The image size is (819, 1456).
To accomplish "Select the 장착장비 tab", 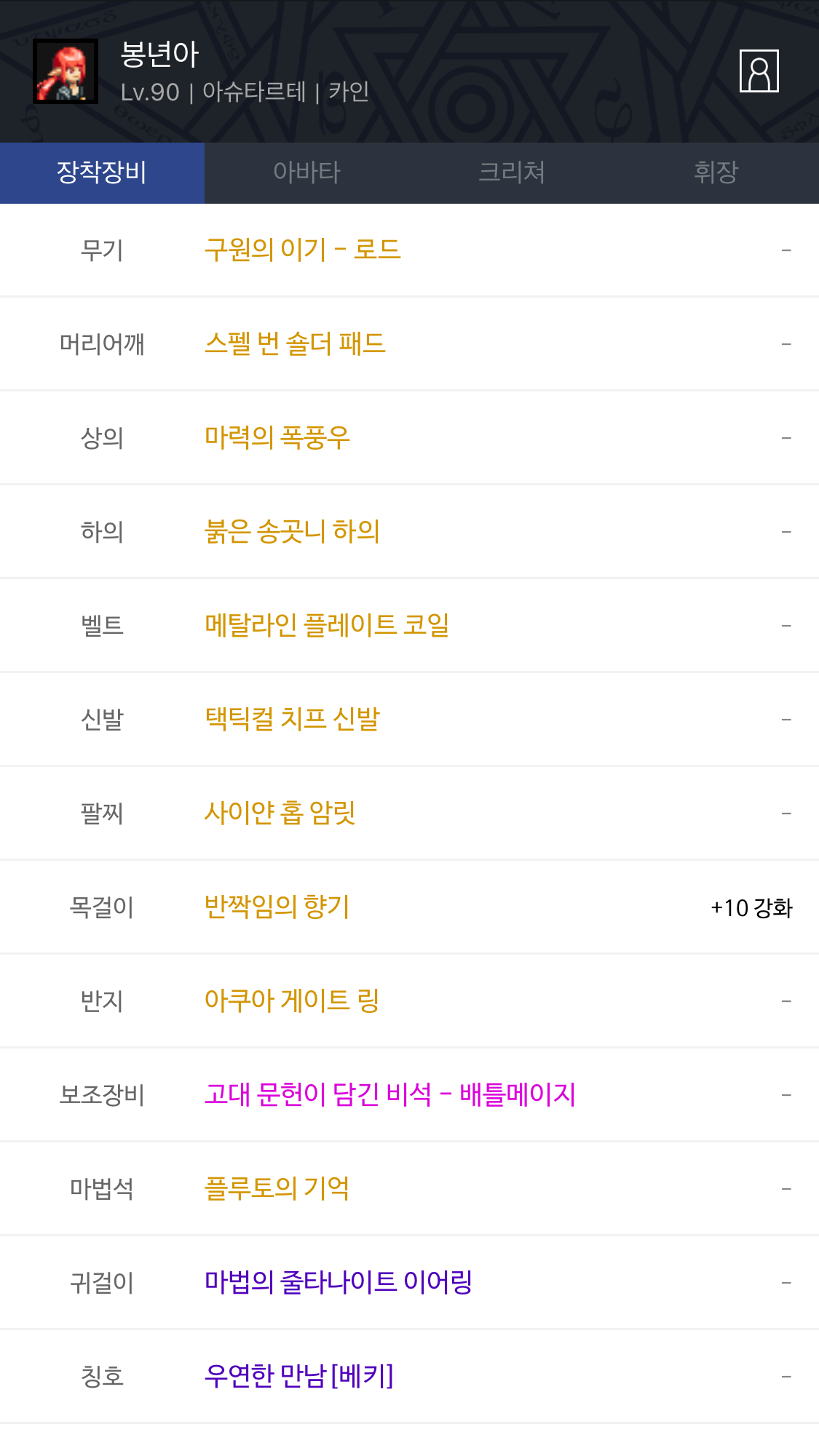I will point(102,172).
